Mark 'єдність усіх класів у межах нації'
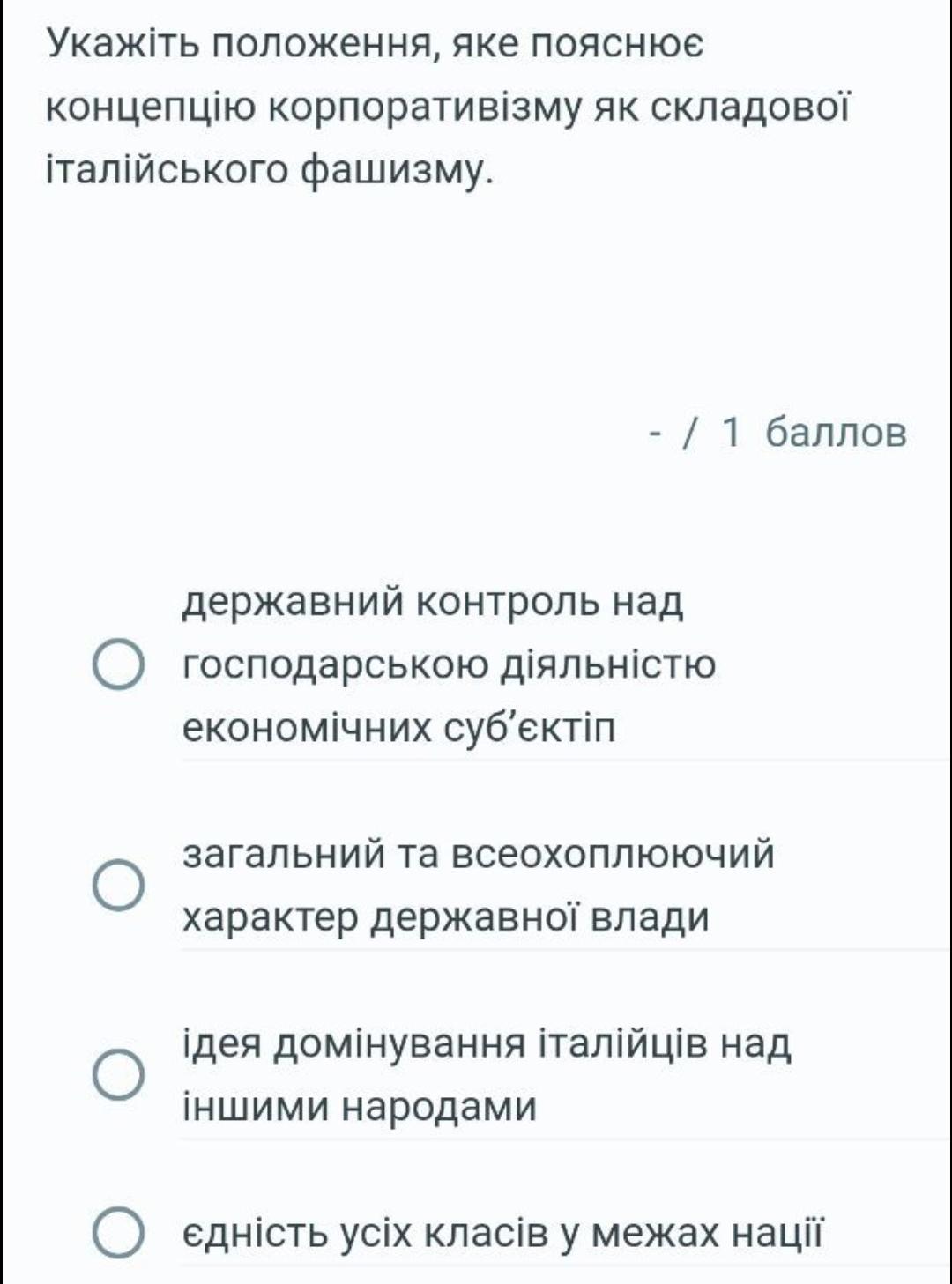The width and height of the screenshot is (952, 1284). (119, 1234)
